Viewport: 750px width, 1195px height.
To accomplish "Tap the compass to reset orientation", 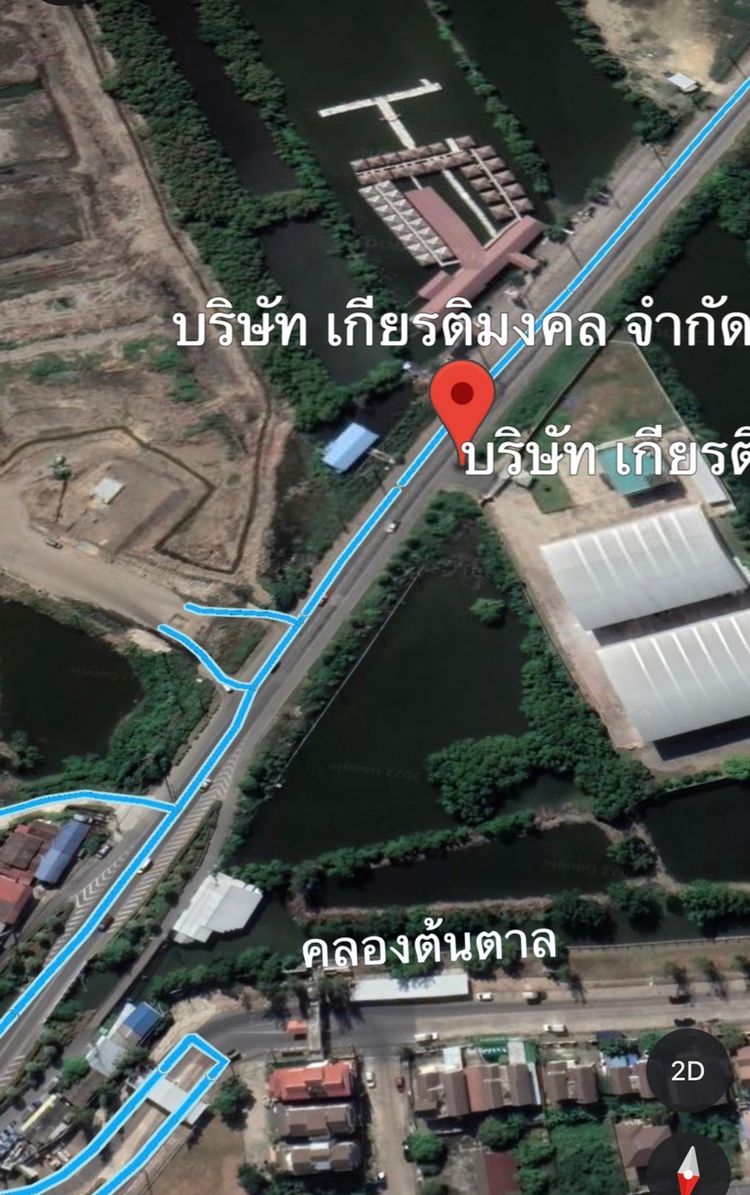I will tap(689, 1168).
